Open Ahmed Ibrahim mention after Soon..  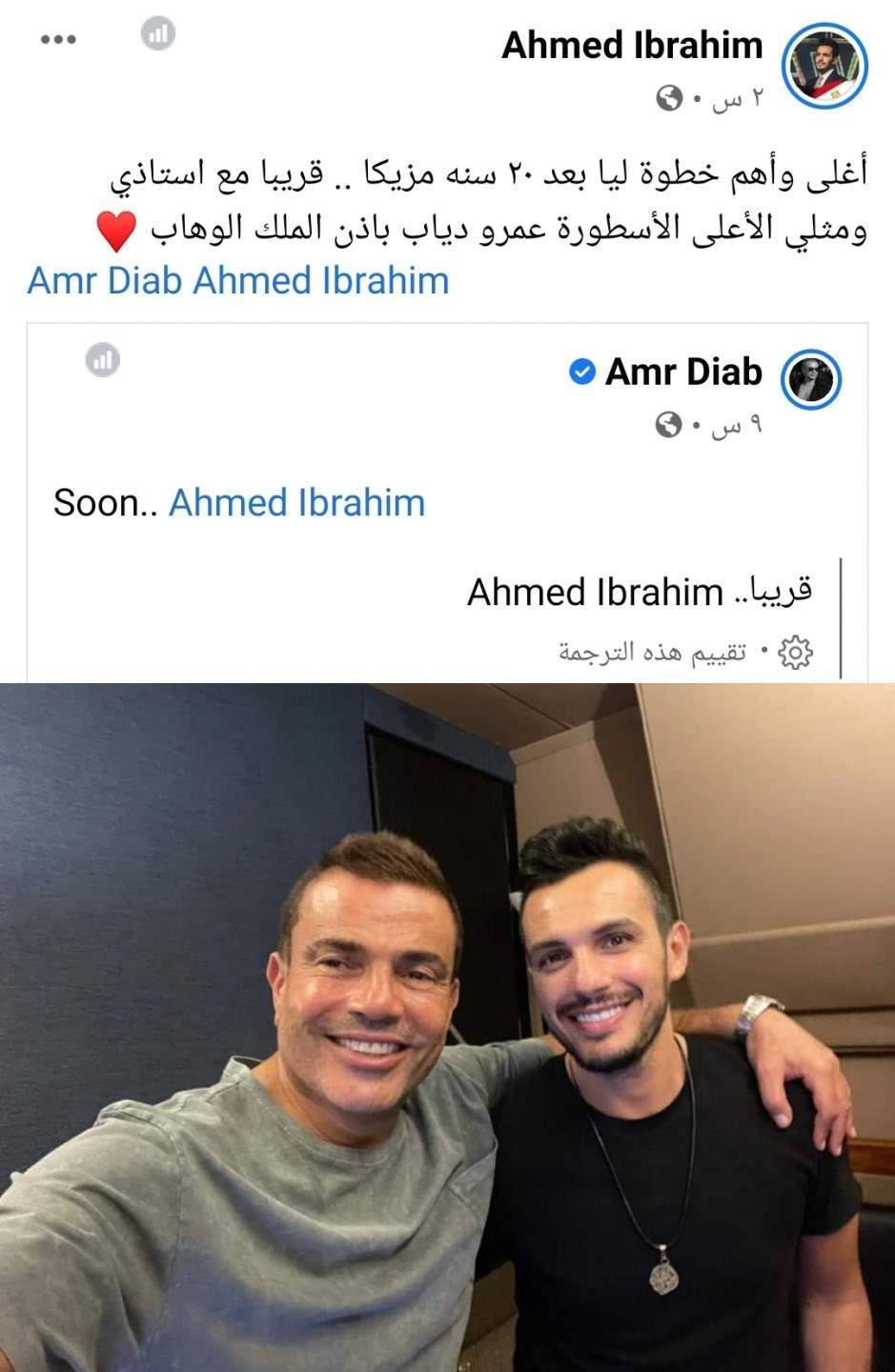point(296,502)
